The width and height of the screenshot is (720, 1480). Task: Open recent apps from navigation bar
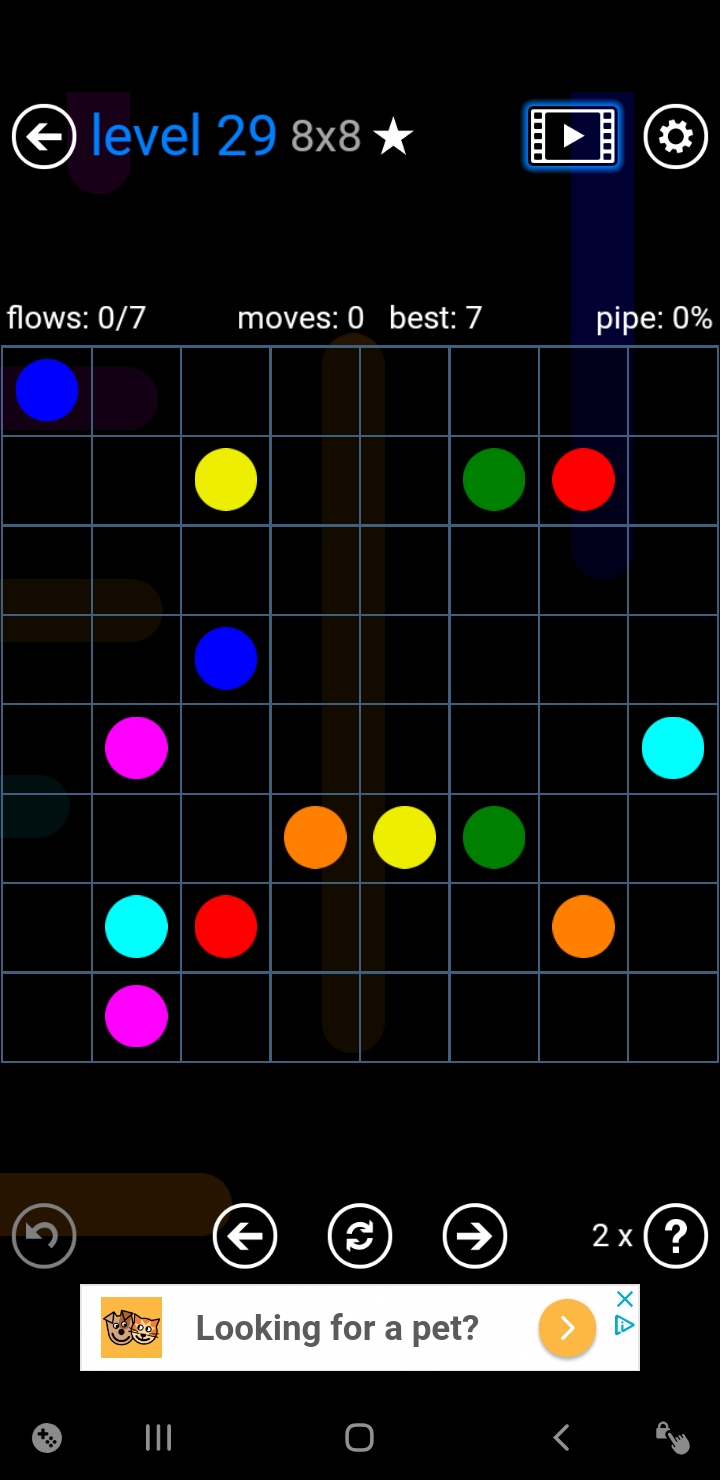click(x=158, y=1438)
